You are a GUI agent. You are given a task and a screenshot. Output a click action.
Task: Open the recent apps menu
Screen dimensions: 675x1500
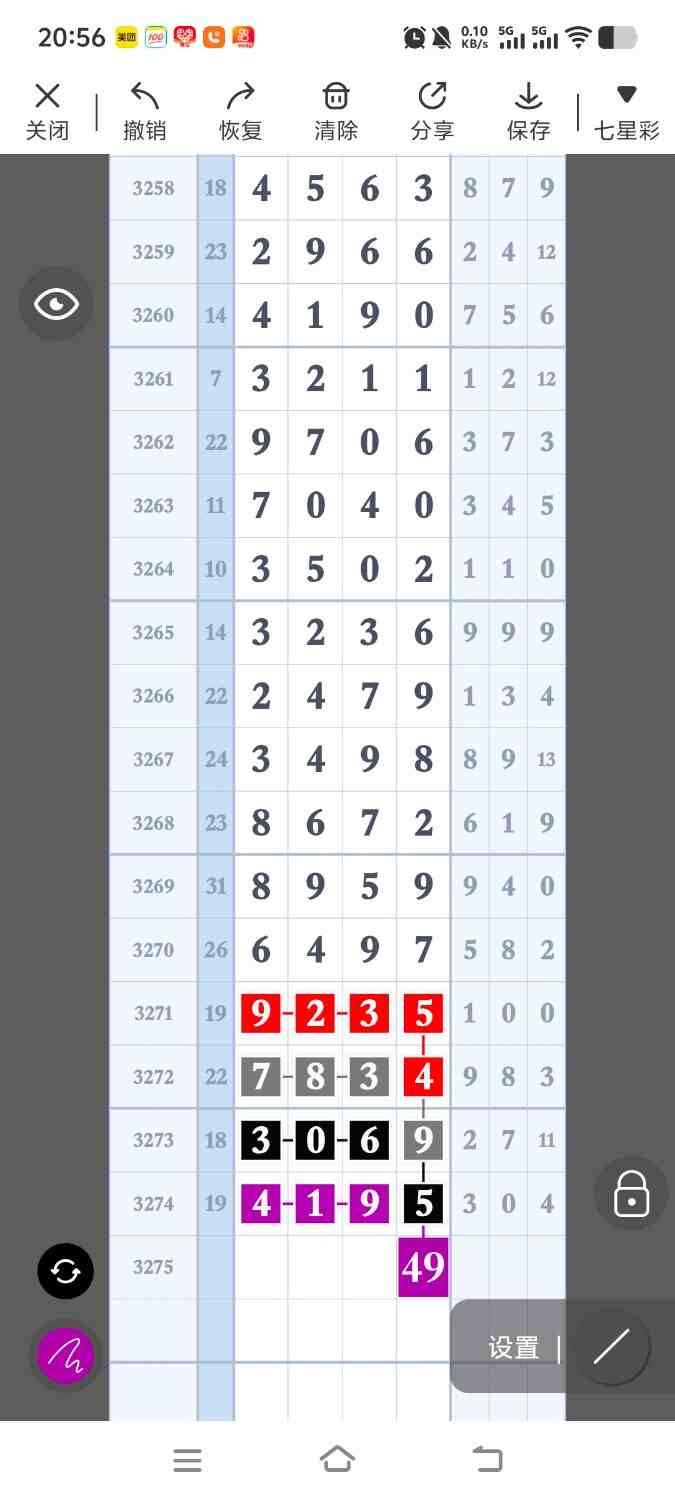(187, 1460)
